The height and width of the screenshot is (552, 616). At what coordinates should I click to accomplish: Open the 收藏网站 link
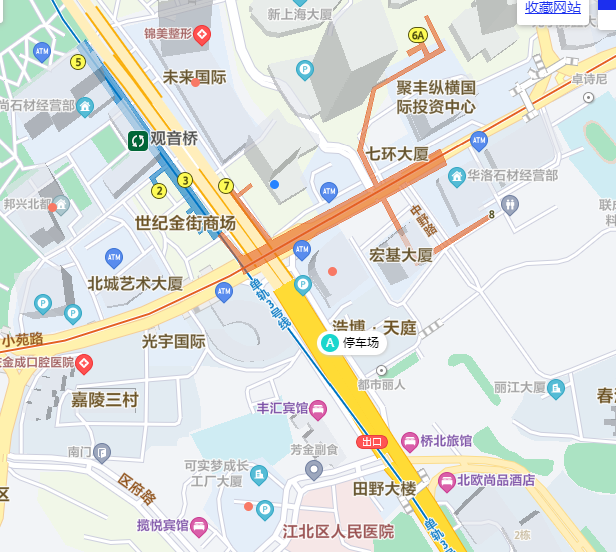coord(553,8)
